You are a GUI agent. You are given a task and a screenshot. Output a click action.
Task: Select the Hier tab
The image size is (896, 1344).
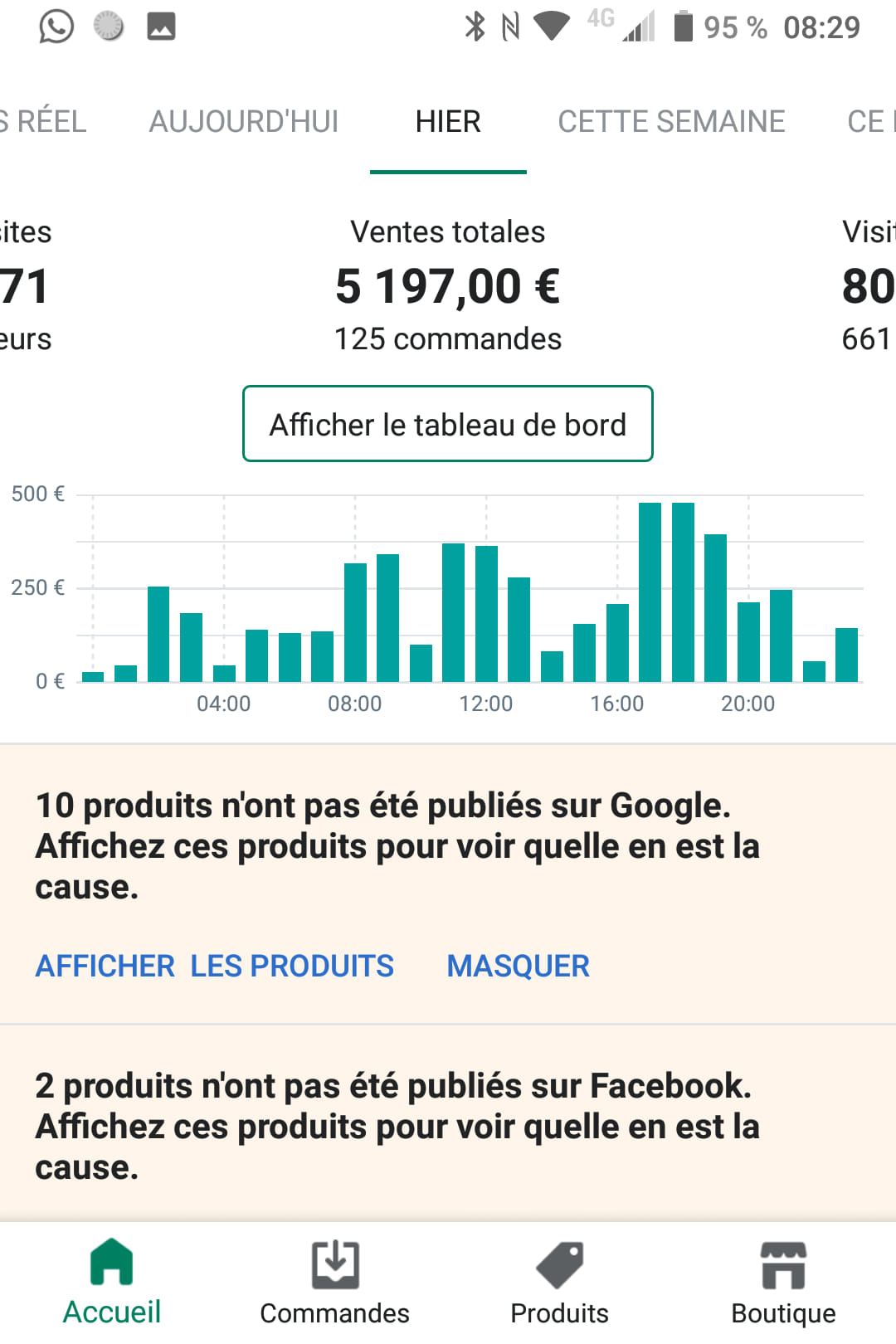[448, 122]
